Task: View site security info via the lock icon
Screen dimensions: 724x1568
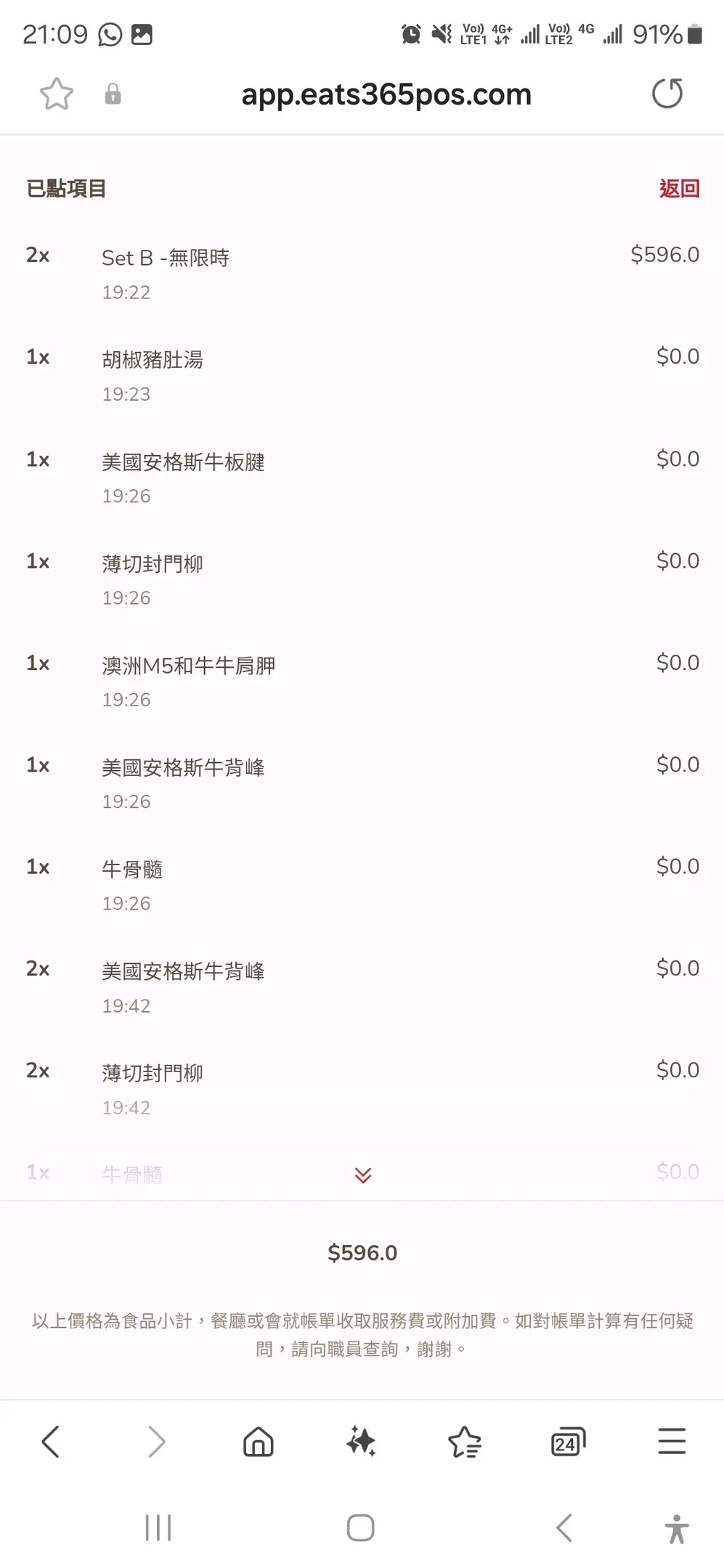Action: (x=113, y=94)
